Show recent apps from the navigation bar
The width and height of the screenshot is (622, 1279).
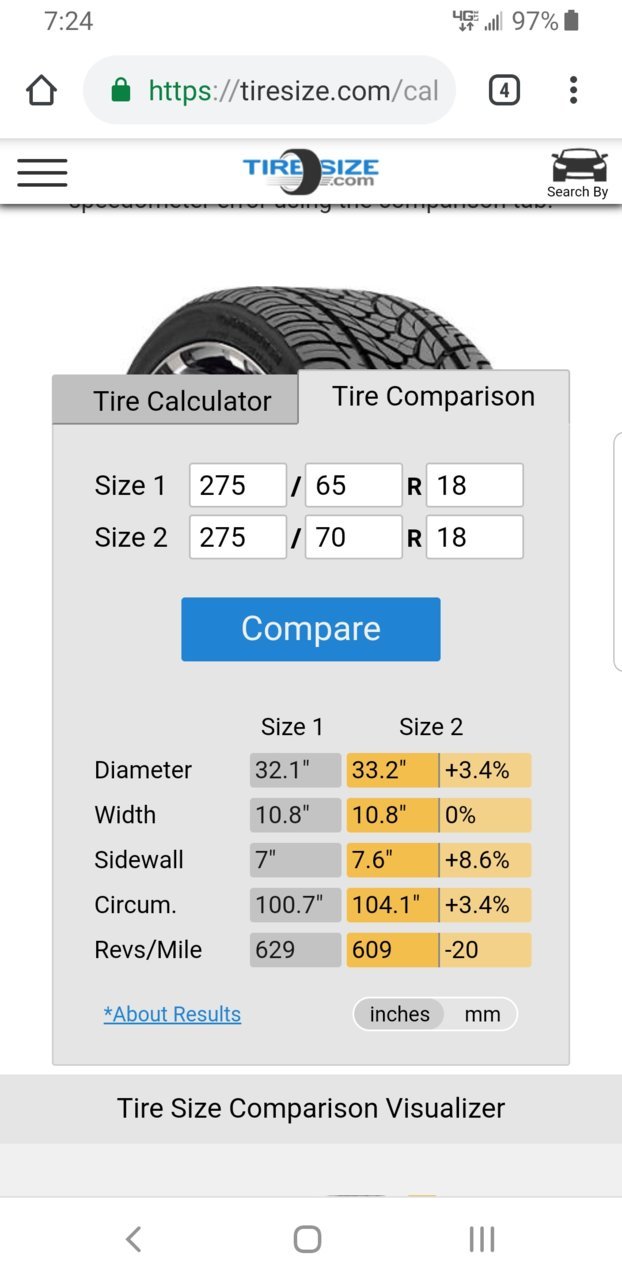click(482, 1240)
